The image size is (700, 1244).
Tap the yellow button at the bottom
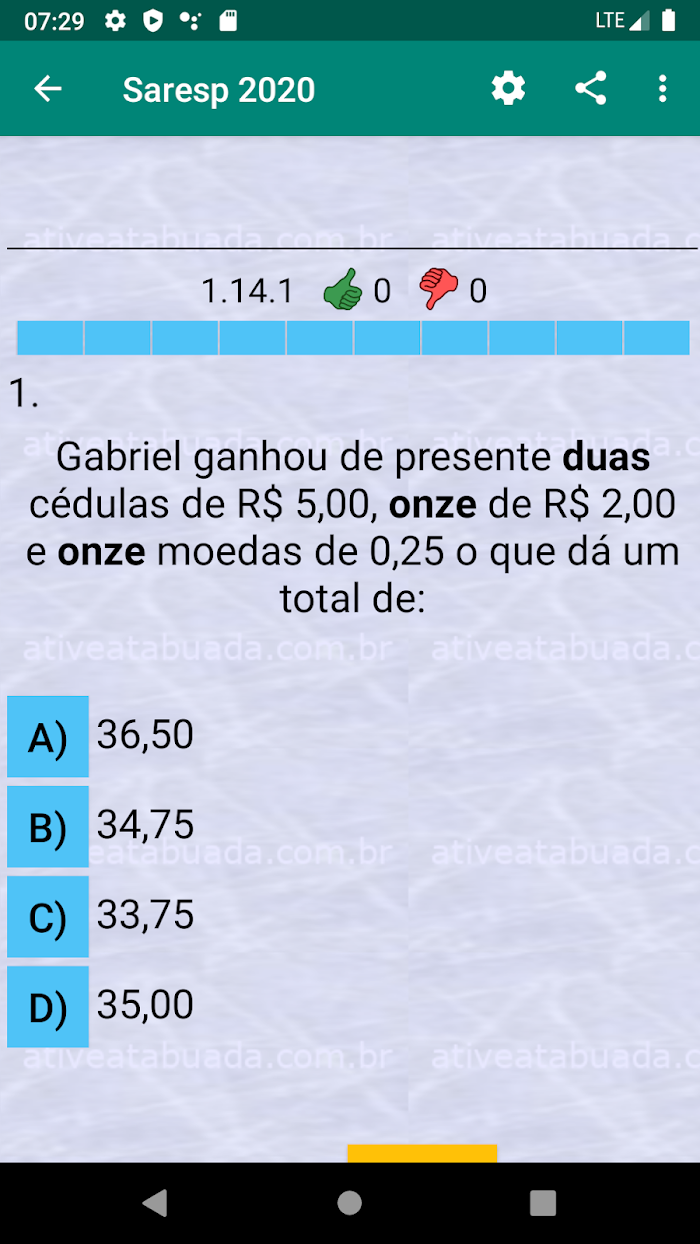pos(422,1153)
